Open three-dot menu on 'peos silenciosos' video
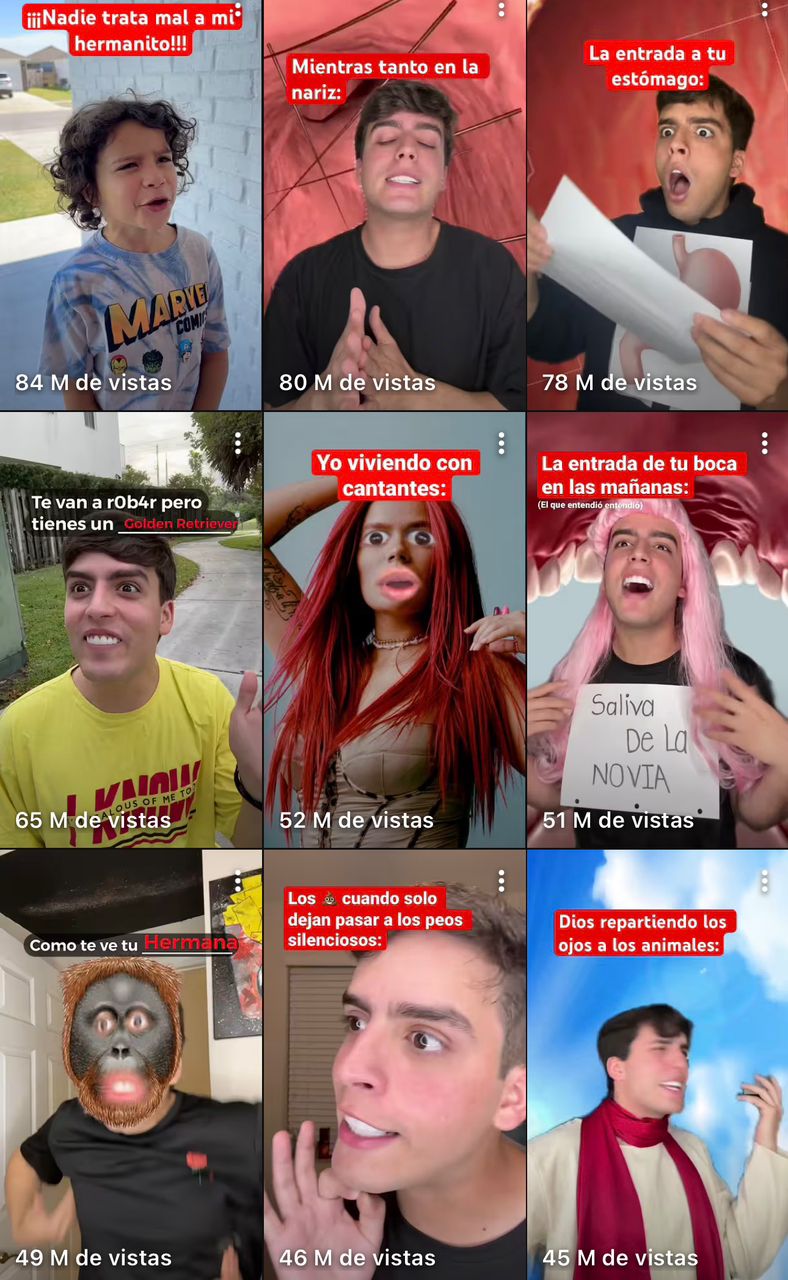 (x=501, y=882)
